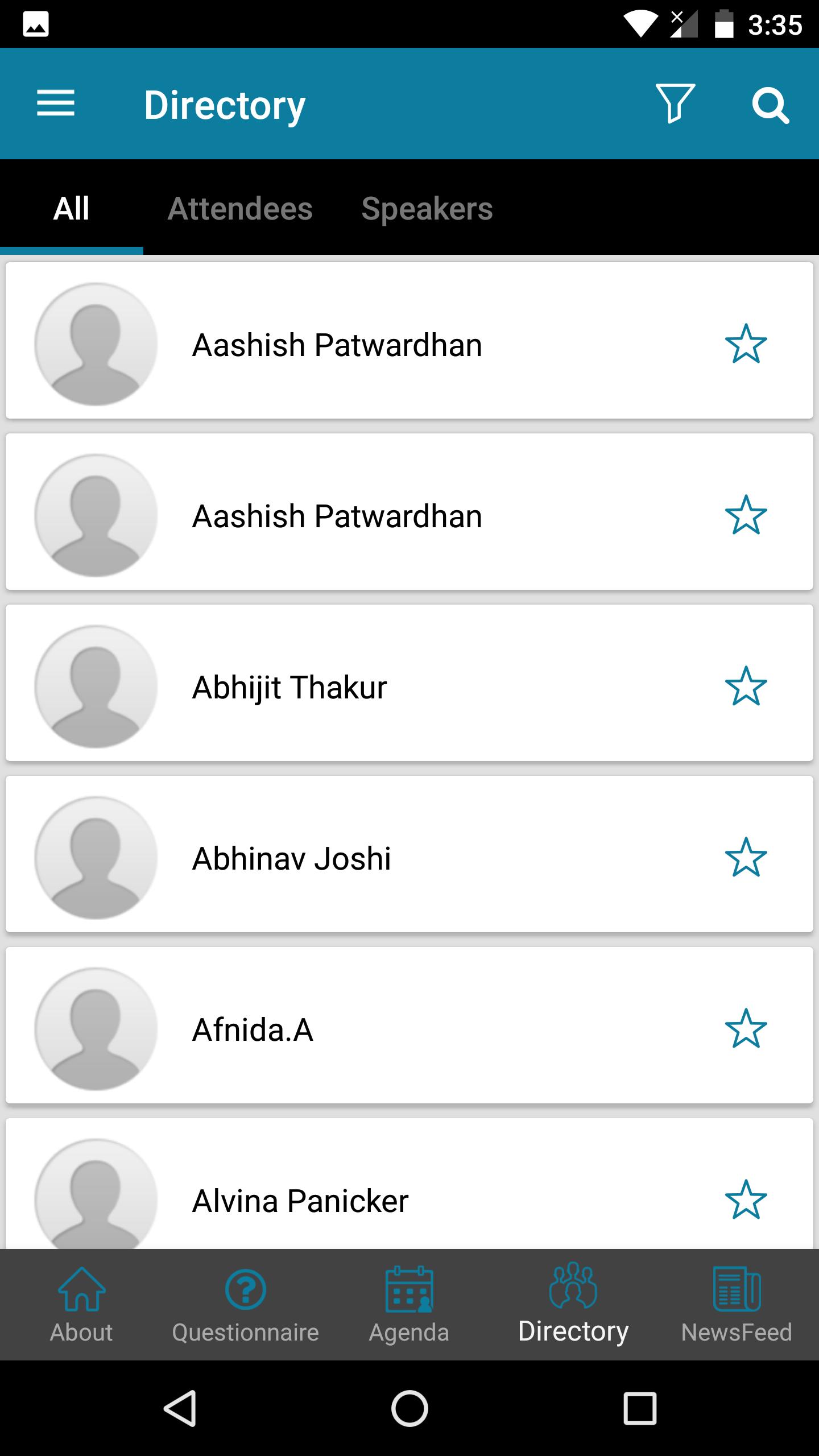819x1456 pixels.
Task: Favorite Abhijit Thakur with the star
Action: point(746,686)
